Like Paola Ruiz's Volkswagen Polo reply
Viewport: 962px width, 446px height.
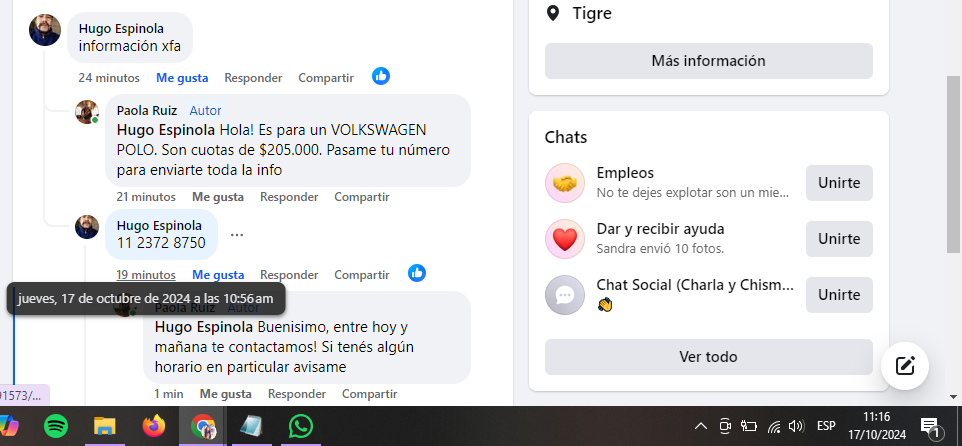[218, 197]
